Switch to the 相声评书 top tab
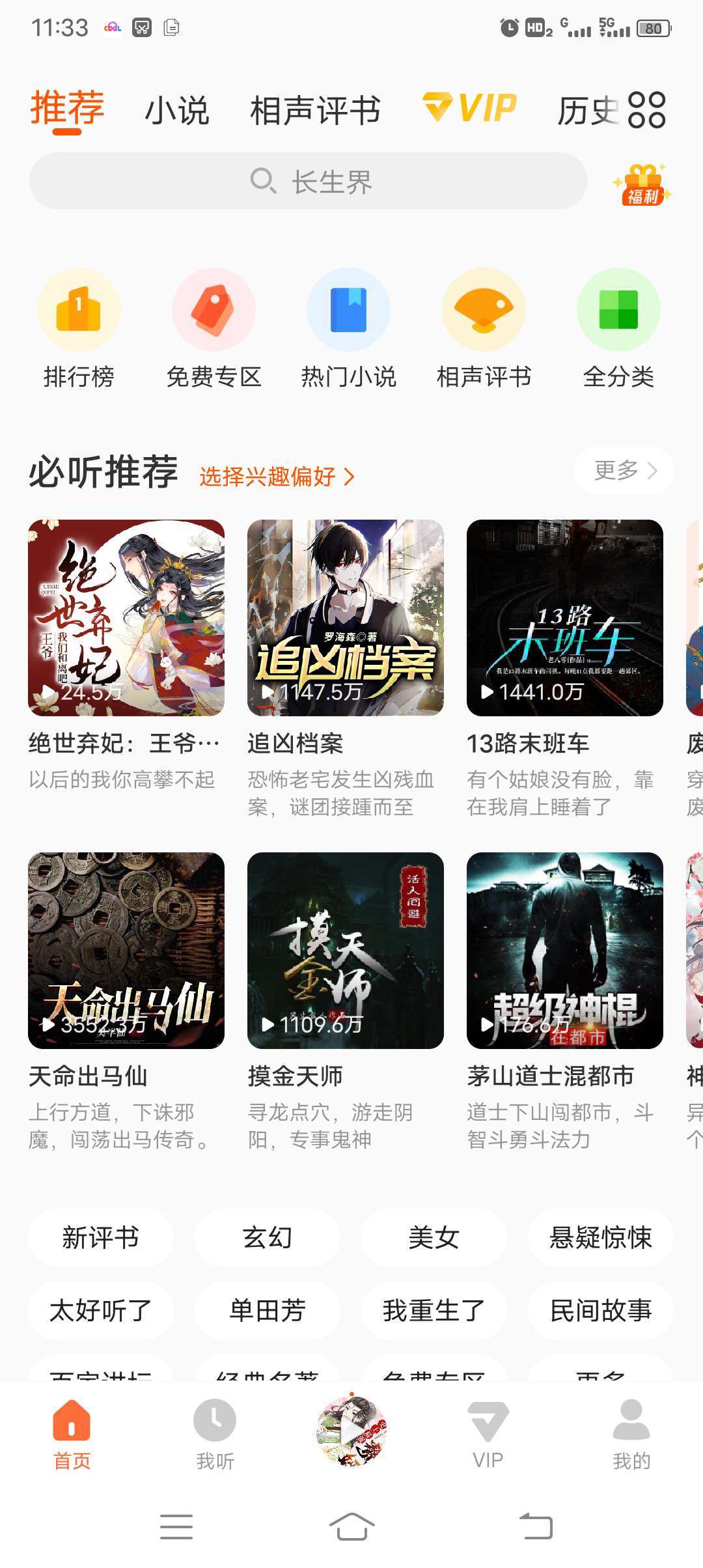703x1568 pixels. click(x=315, y=110)
